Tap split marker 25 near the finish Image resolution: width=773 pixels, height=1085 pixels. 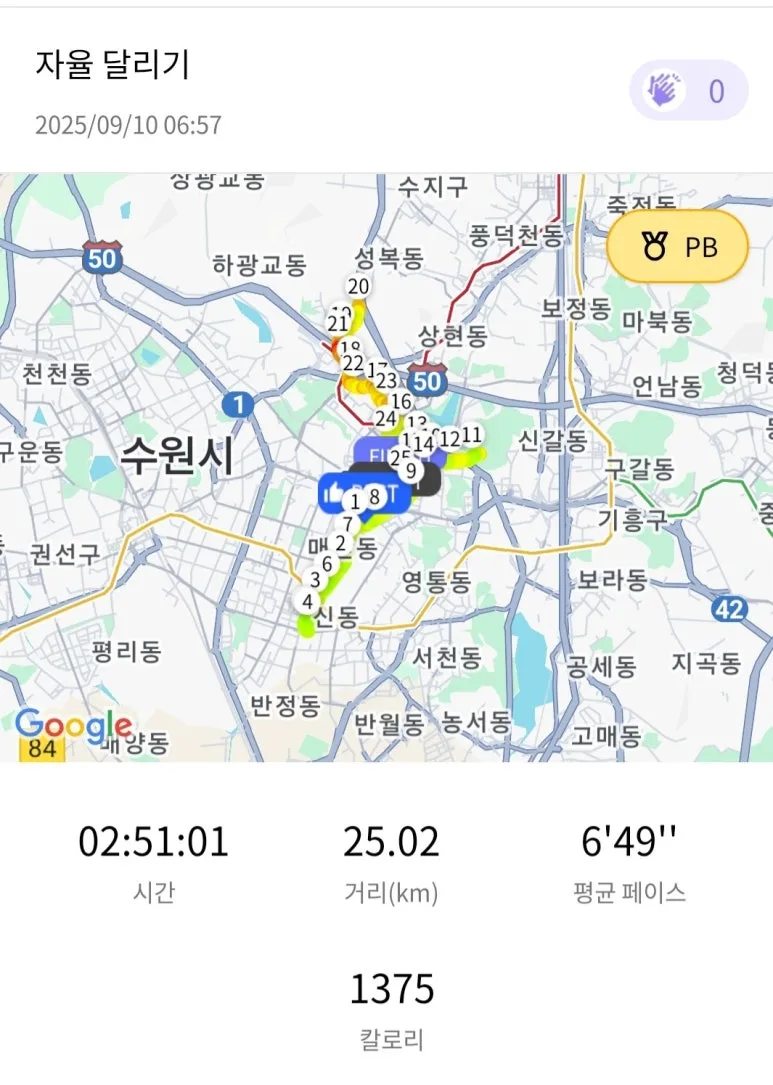tap(400, 456)
